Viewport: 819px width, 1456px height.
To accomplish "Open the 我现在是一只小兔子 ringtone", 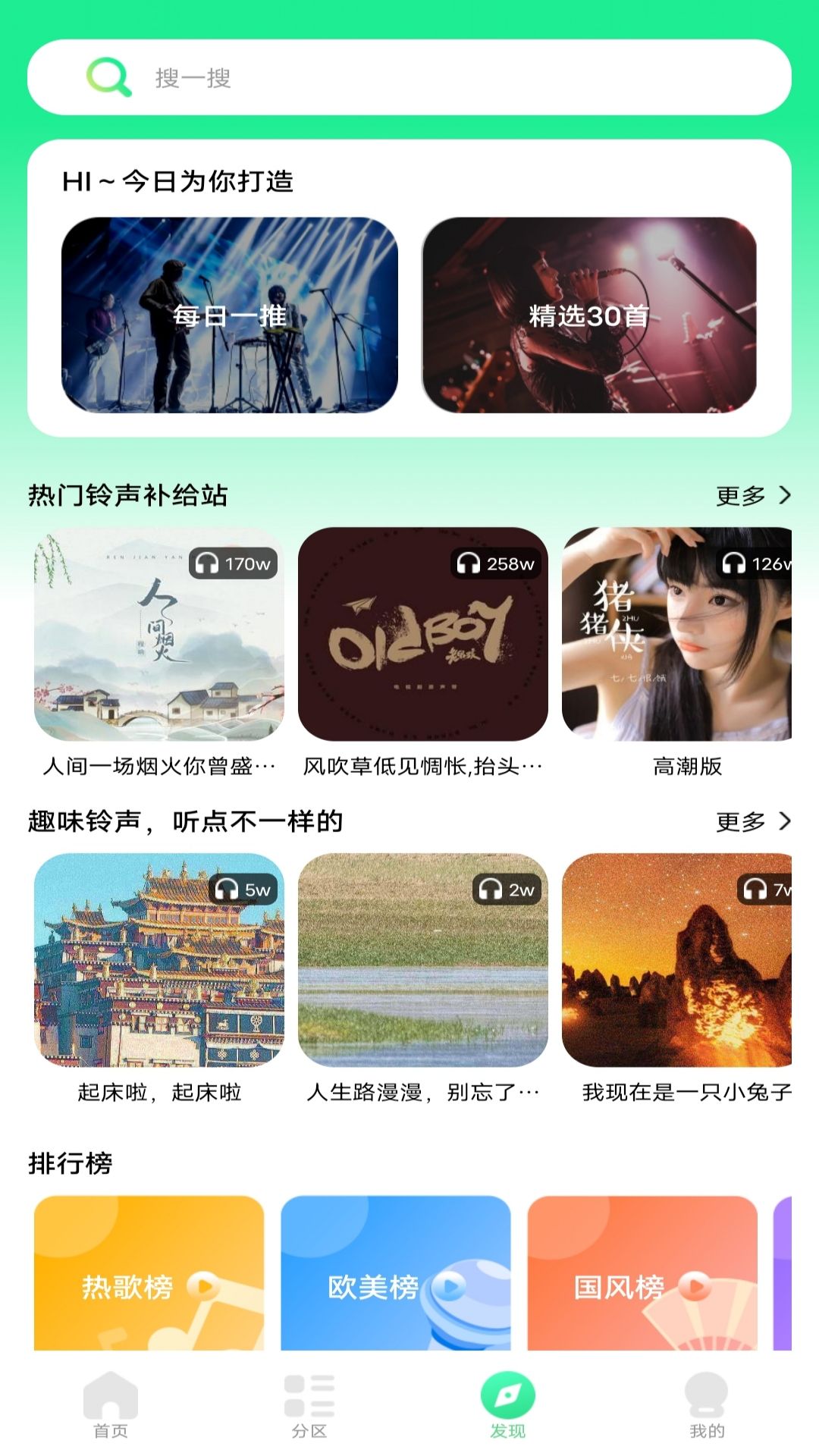I will [x=676, y=960].
